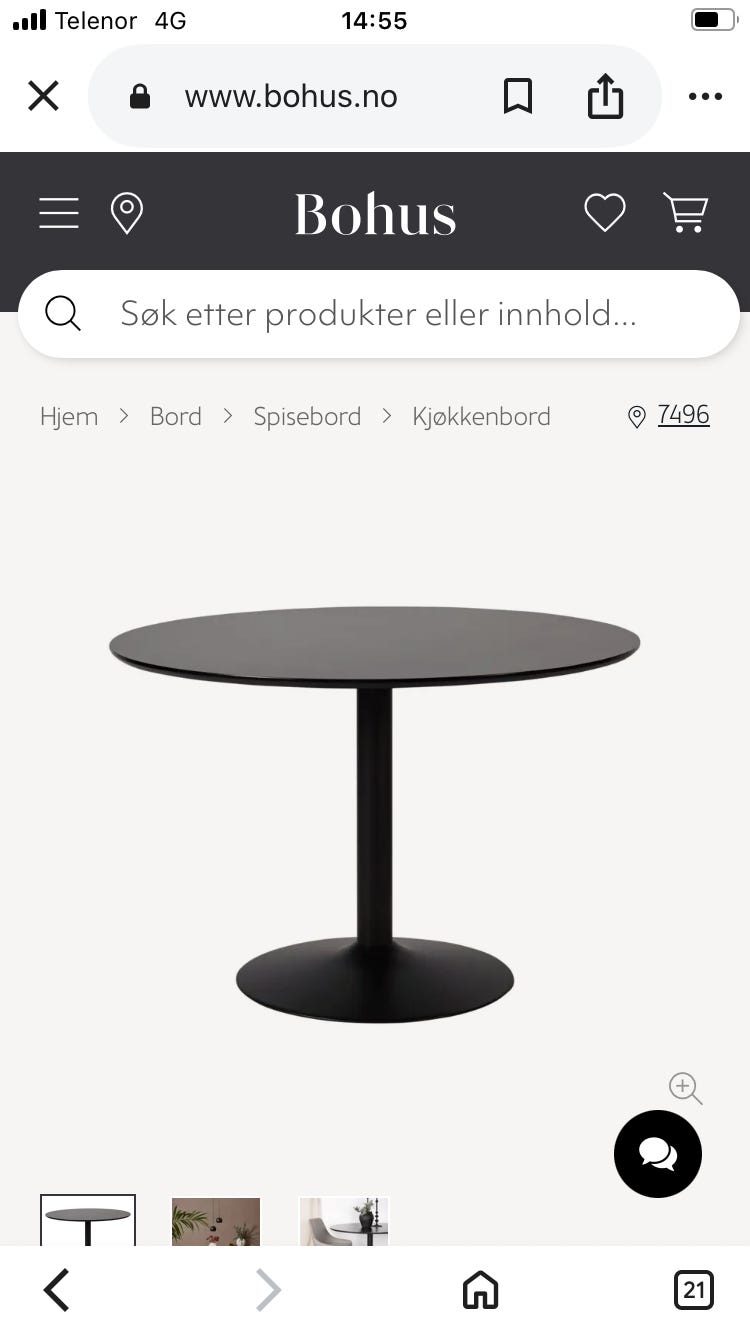
Task: Open store link 7496
Action: tap(684, 414)
